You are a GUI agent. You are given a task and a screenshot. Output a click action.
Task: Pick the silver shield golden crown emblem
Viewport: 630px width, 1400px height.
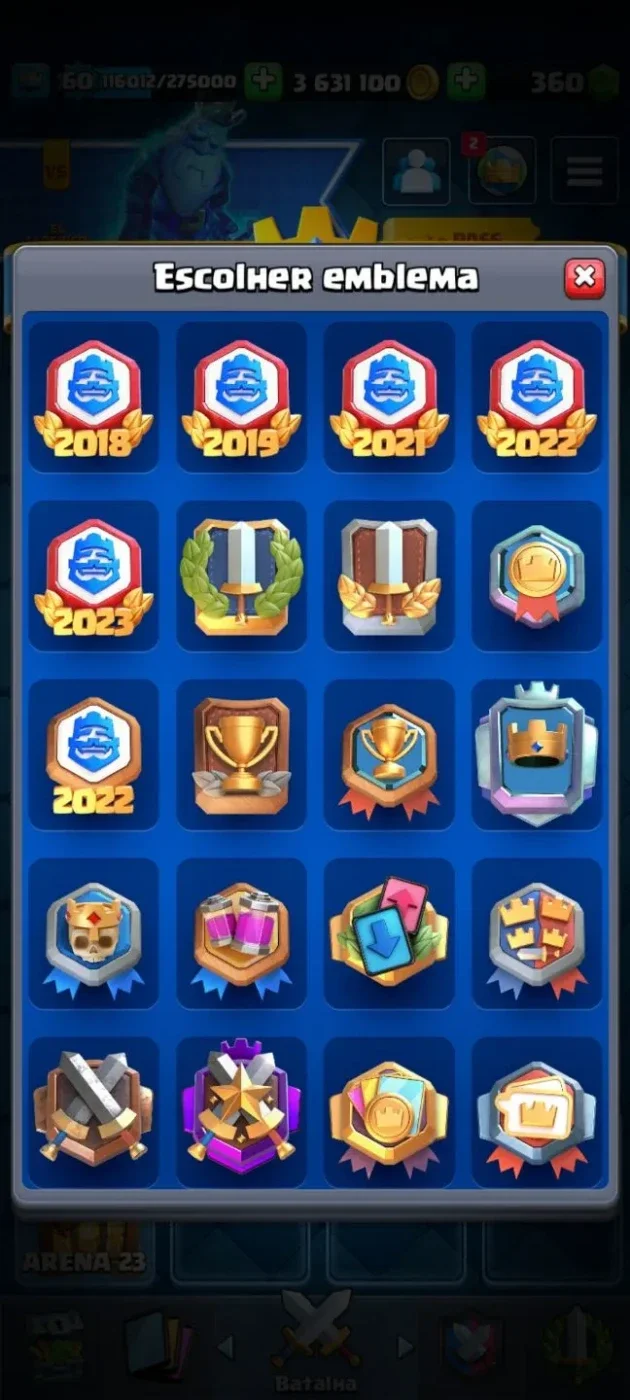click(537, 755)
